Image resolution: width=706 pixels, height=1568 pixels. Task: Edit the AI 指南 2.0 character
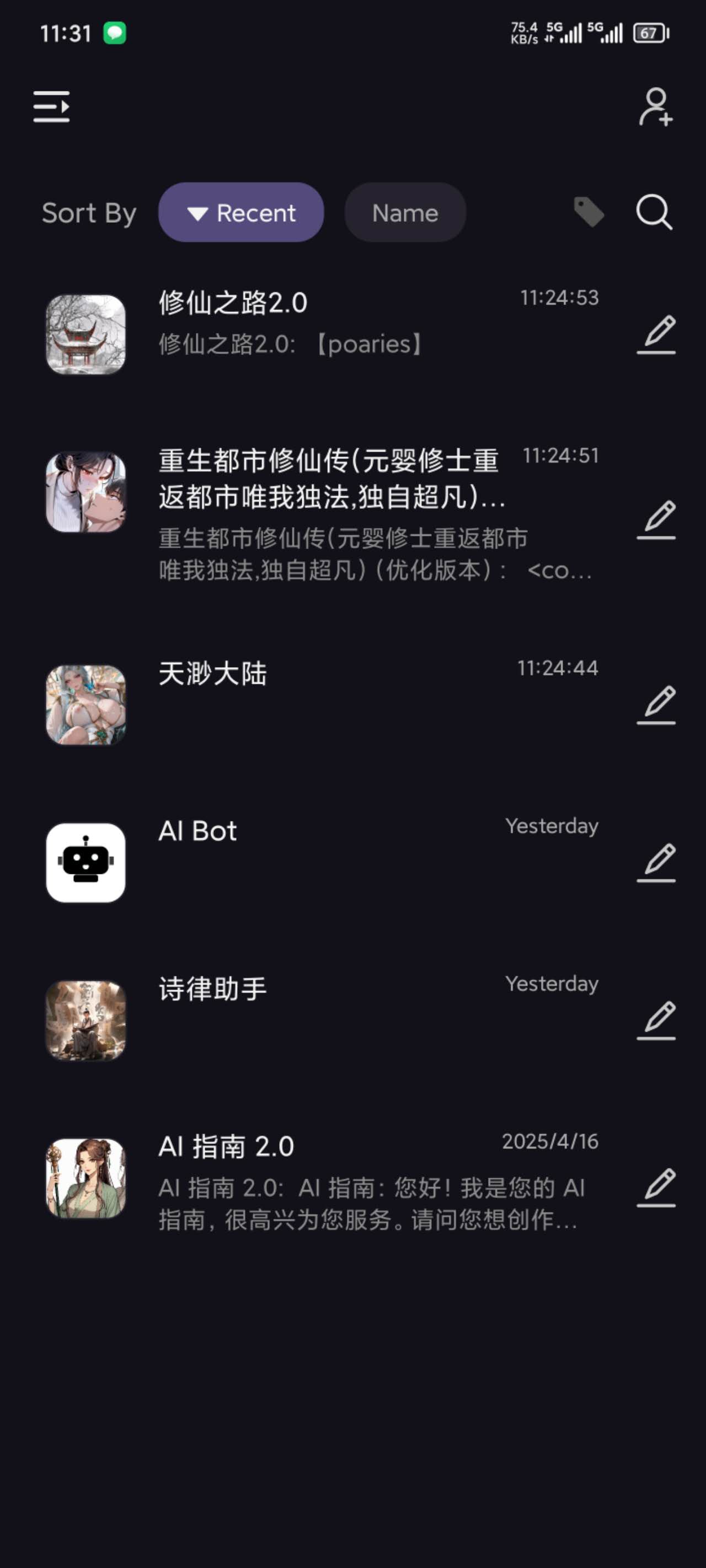[x=657, y=1187]
